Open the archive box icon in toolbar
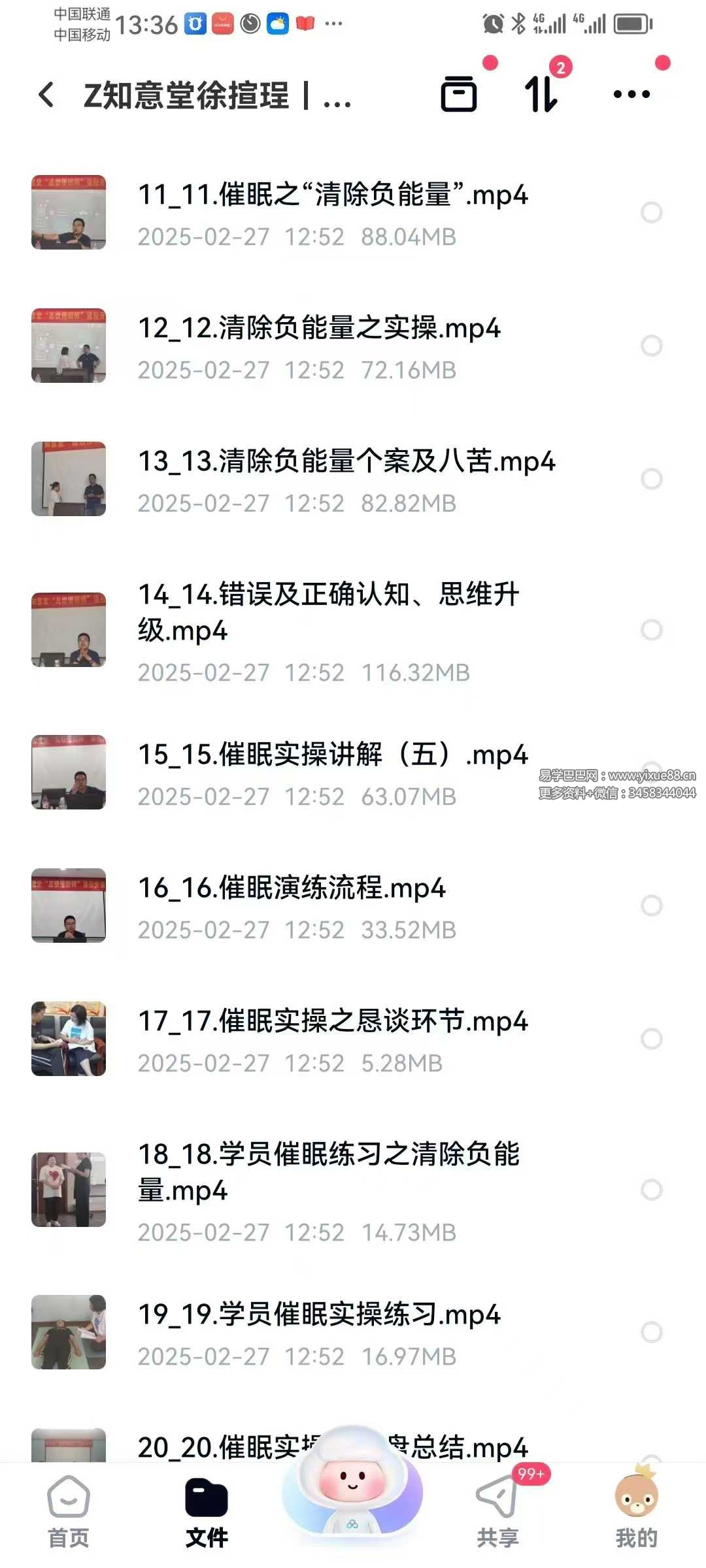706x1568 pixels. pyautogui.click(x=459, y=94)
